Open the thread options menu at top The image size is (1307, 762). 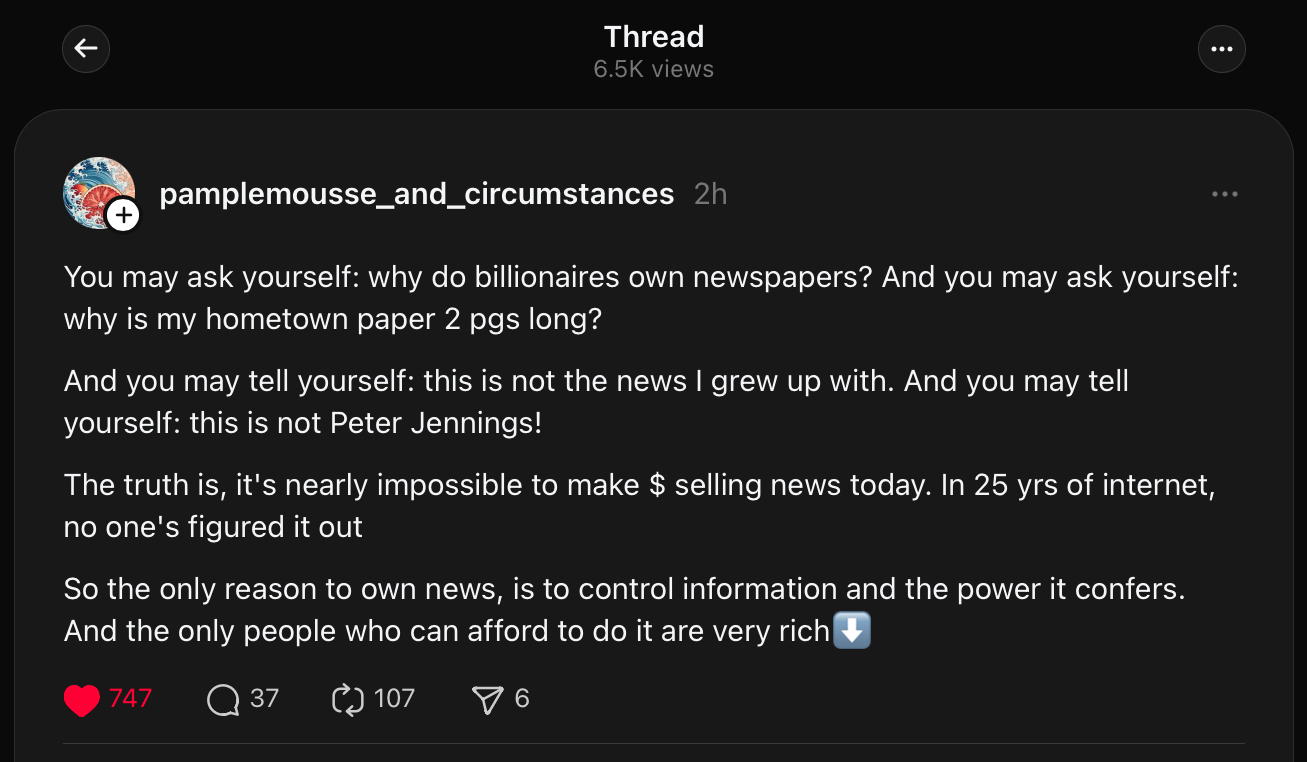pos(1221,49)
